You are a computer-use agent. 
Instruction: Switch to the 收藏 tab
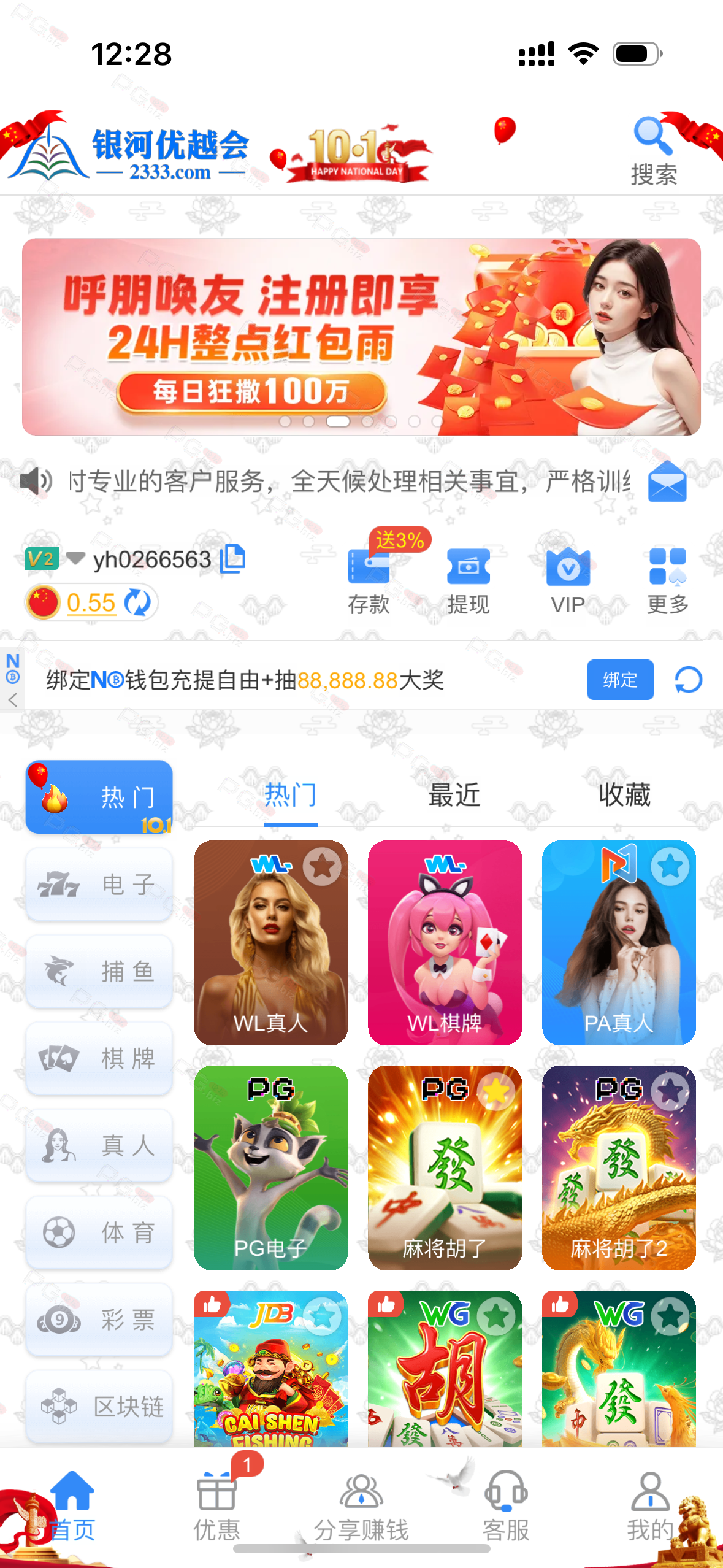coord(624,795)
